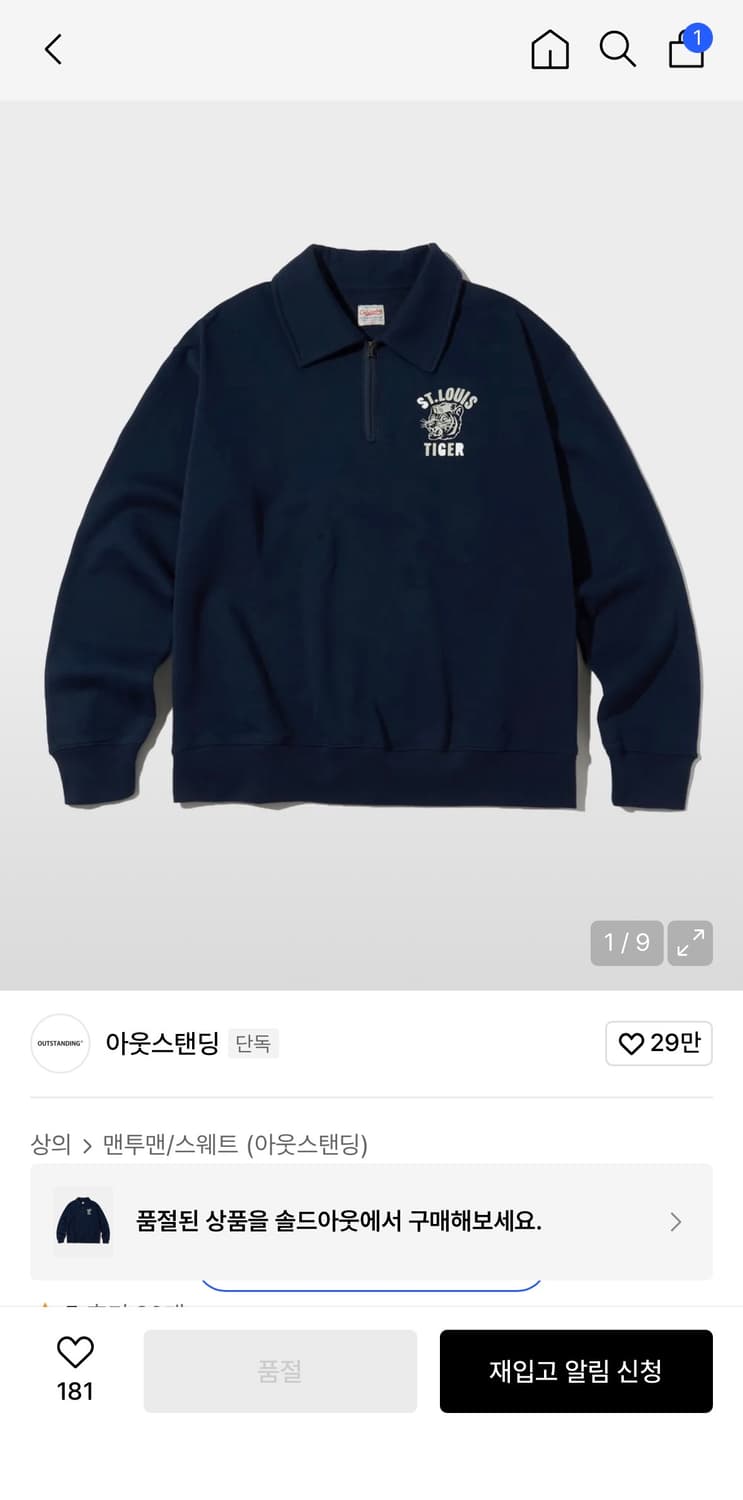743x1500 pixels.
Task: Tap the disabled 품절 button
Action: (280, 1370)
